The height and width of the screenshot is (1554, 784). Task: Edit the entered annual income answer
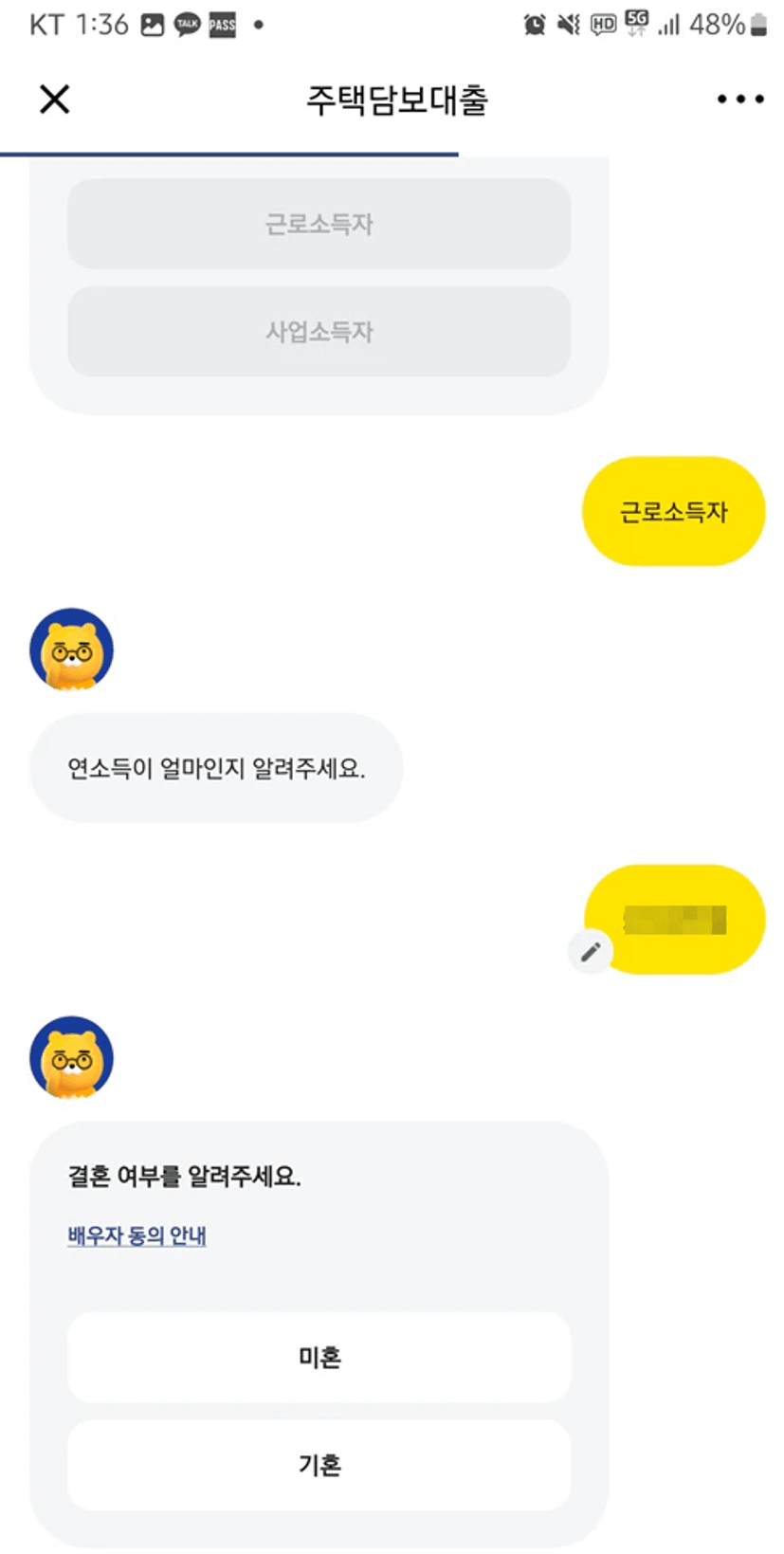(590, 951)
